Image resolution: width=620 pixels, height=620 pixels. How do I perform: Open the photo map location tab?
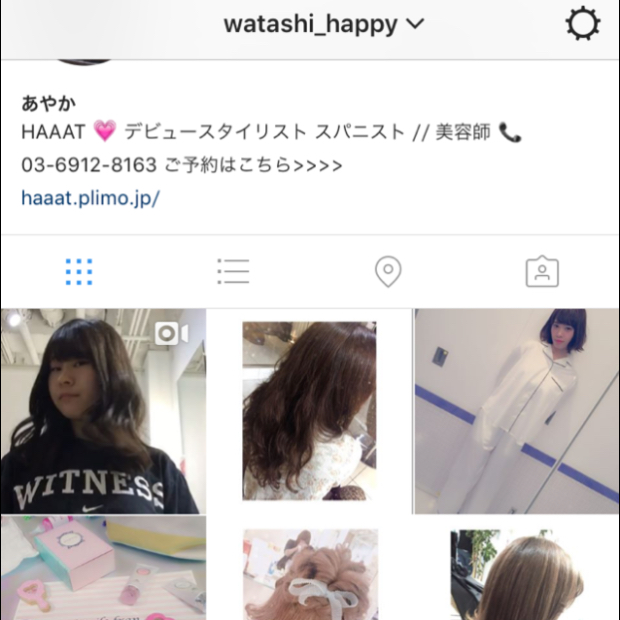coord(387,271)
